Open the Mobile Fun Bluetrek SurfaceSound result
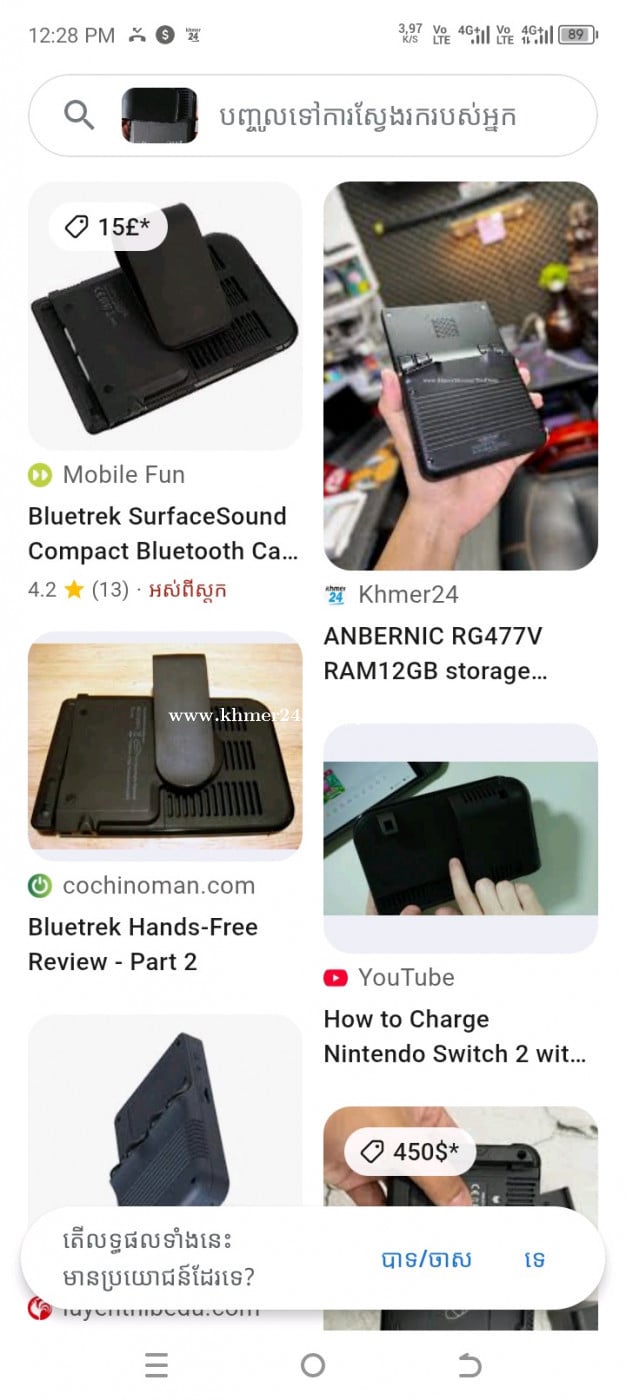This screenshot has height=1400, width=626. (x=164, y=316)
